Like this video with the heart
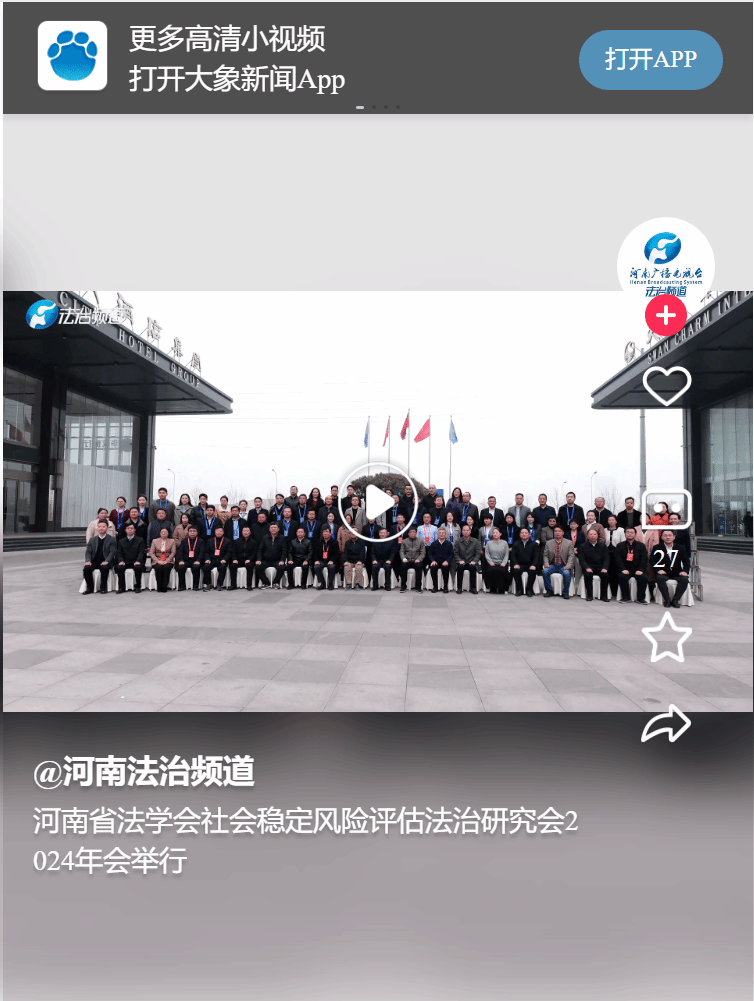Screen dimensions: 754x1001 (666, 386)
